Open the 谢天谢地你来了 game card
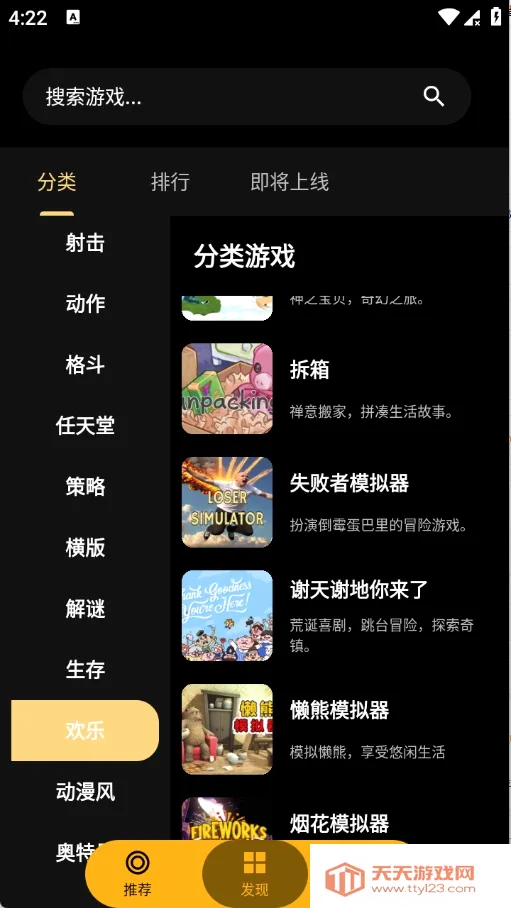511x908 pixels. pyautogui.click(x=340, y=616)
